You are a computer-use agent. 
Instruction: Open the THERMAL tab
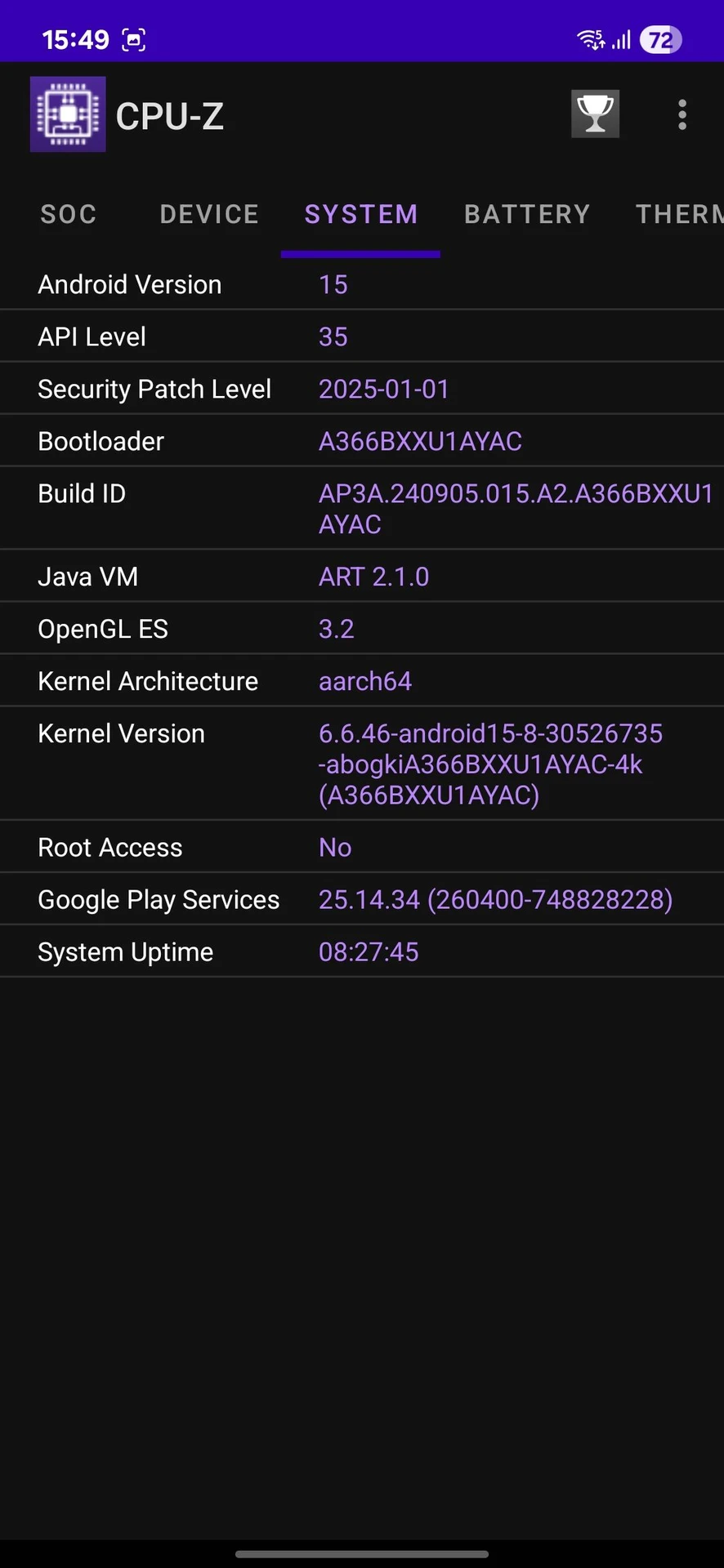[678, 214]
